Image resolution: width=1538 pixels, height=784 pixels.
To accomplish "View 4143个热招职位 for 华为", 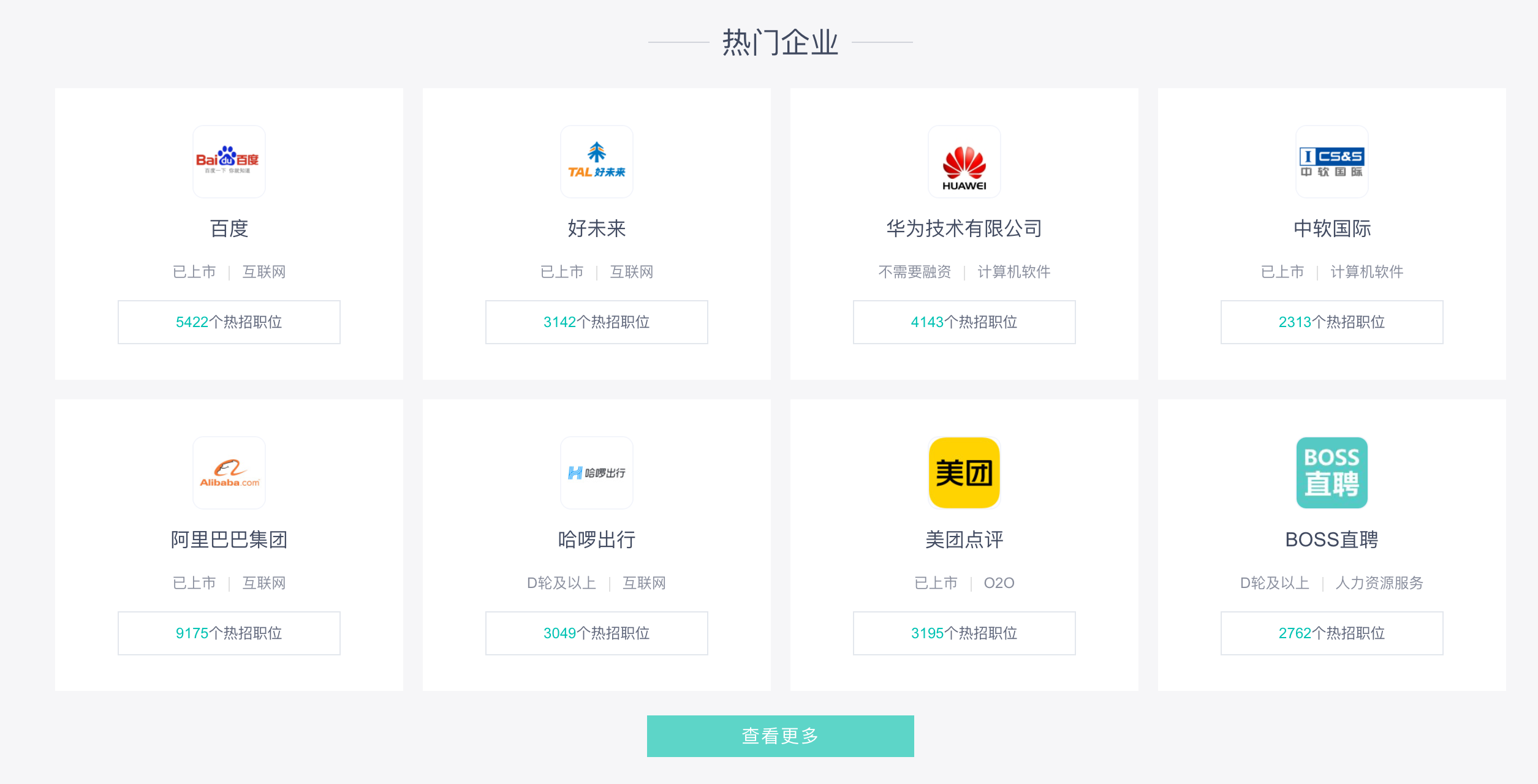I will click(x=964, y=322).
